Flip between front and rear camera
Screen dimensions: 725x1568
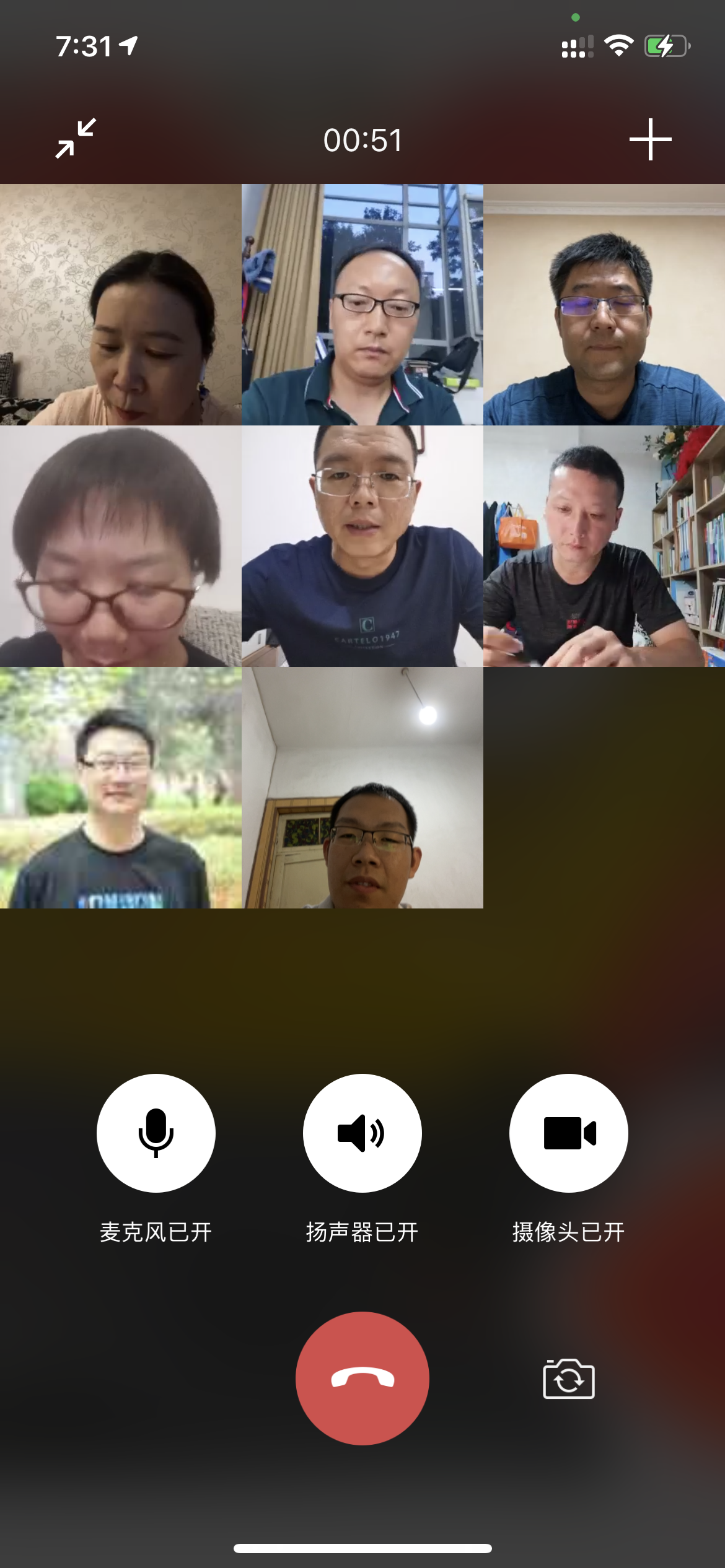pyautogui.click(x=568, y=1379)
